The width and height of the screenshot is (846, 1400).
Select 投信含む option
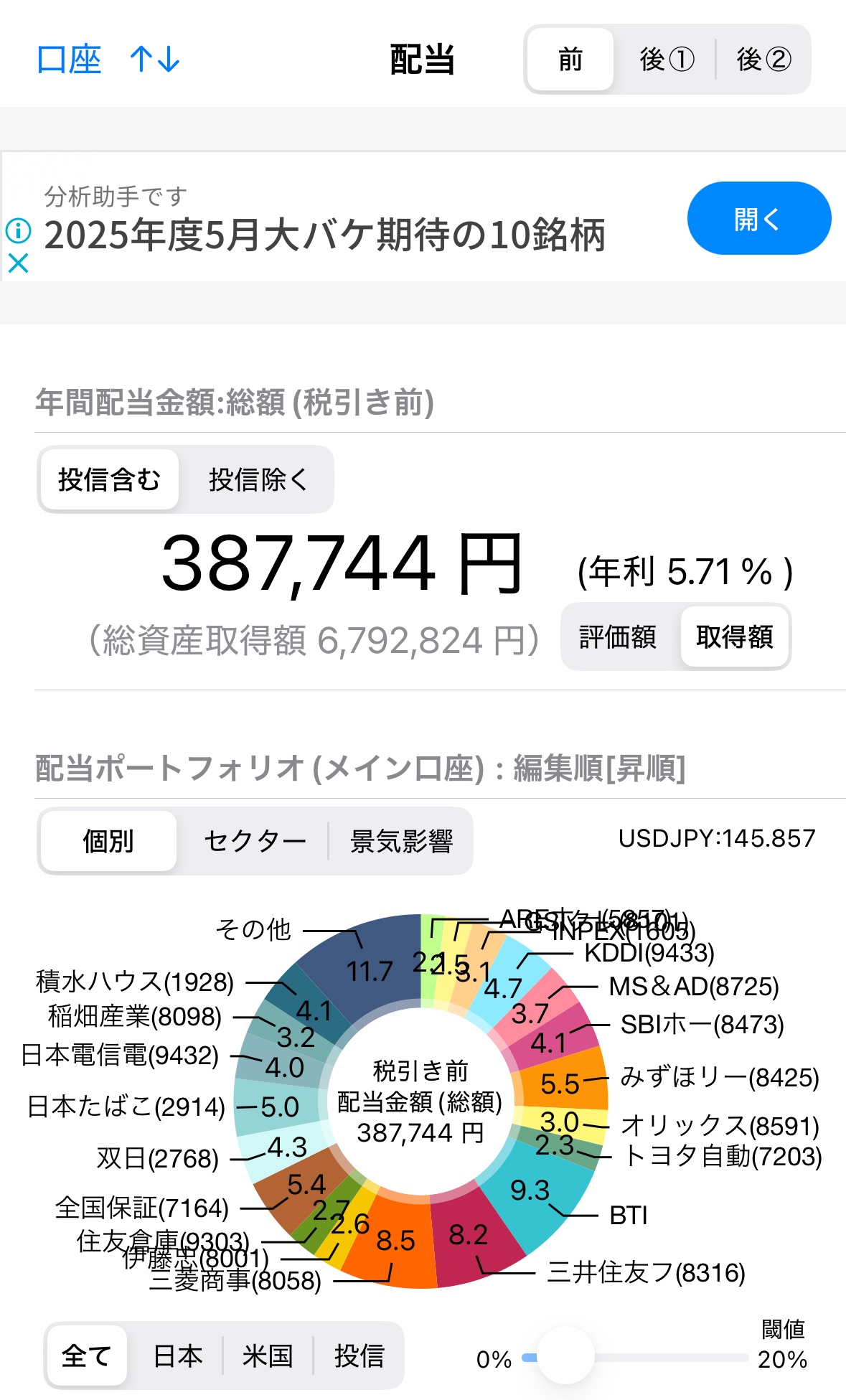109,479
